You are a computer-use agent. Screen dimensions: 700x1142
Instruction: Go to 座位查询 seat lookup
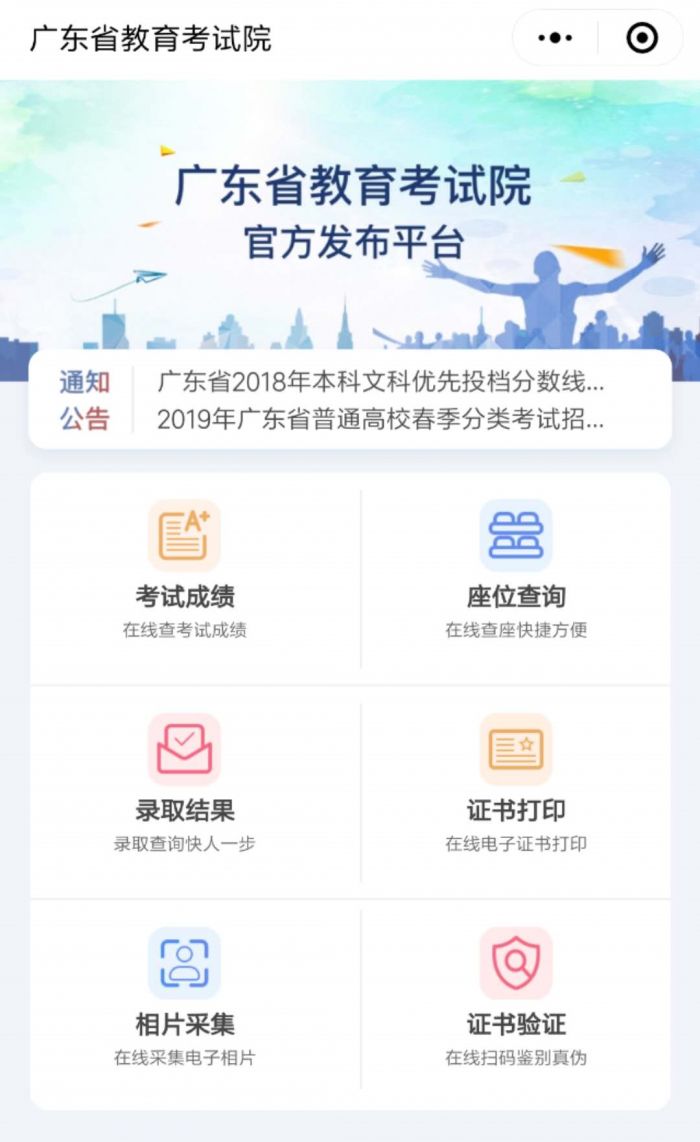point(516,570)
